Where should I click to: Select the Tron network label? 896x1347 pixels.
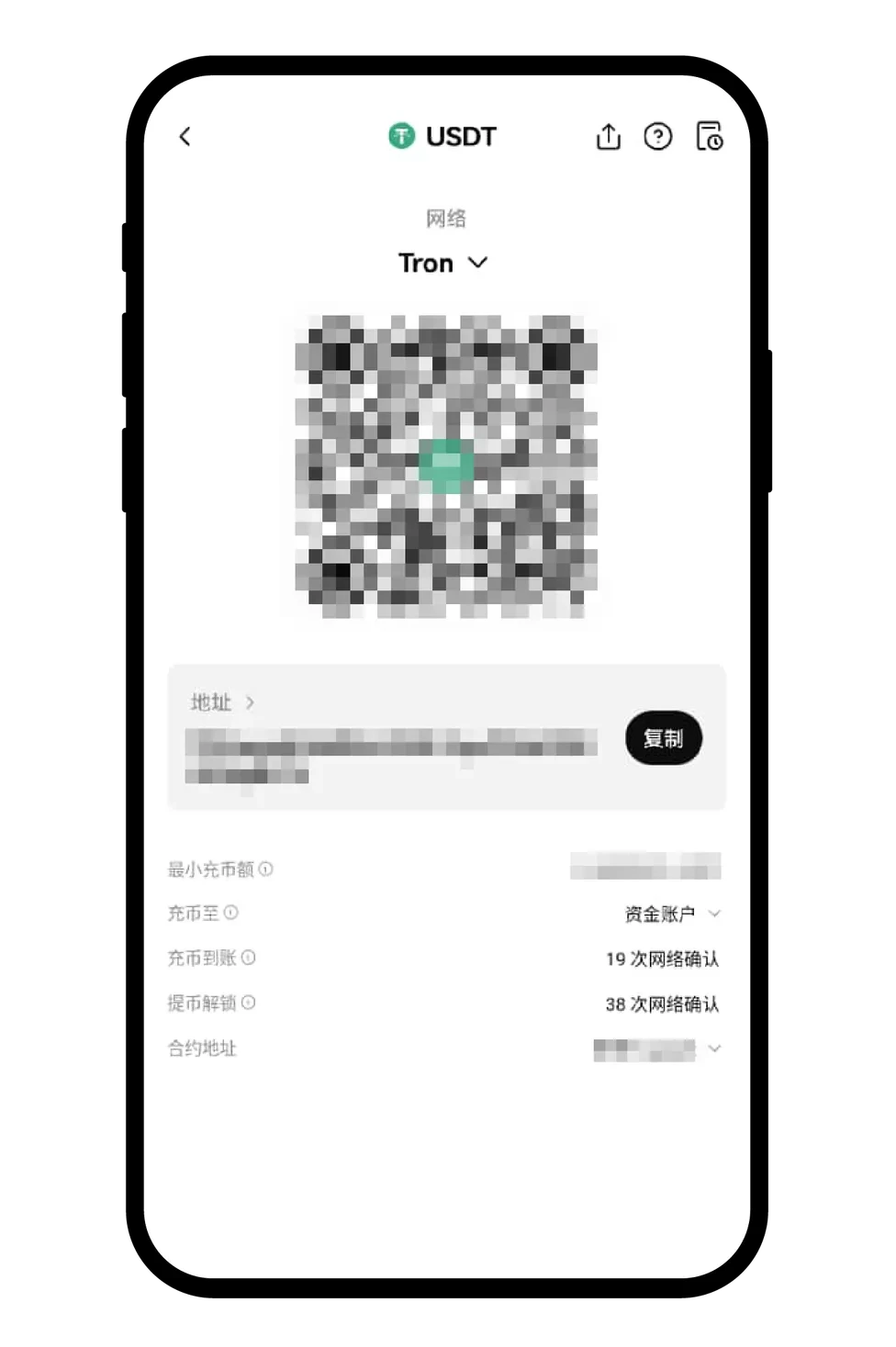[x=425, y=264]
